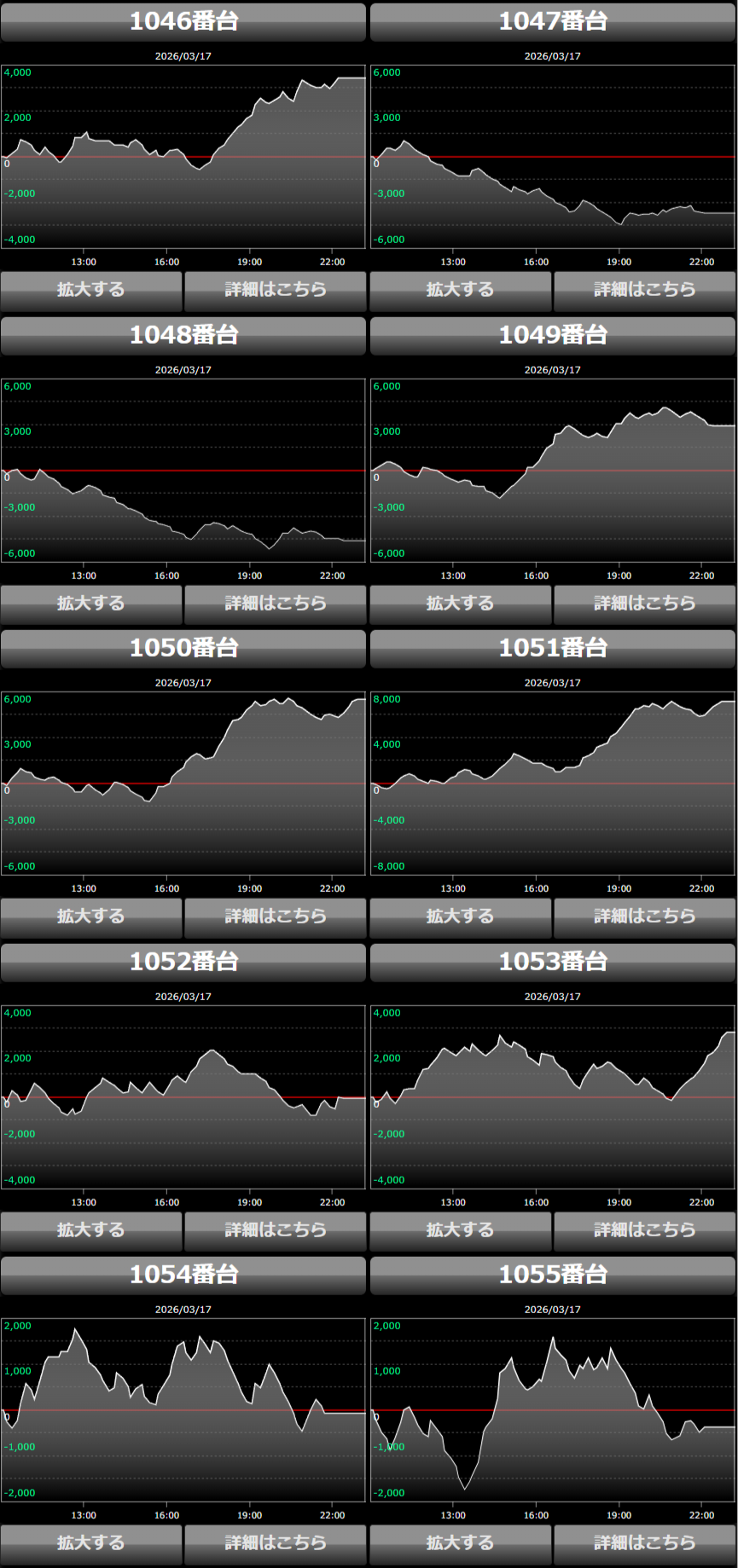
Task: See details for machine 1049
Action: 644,604
